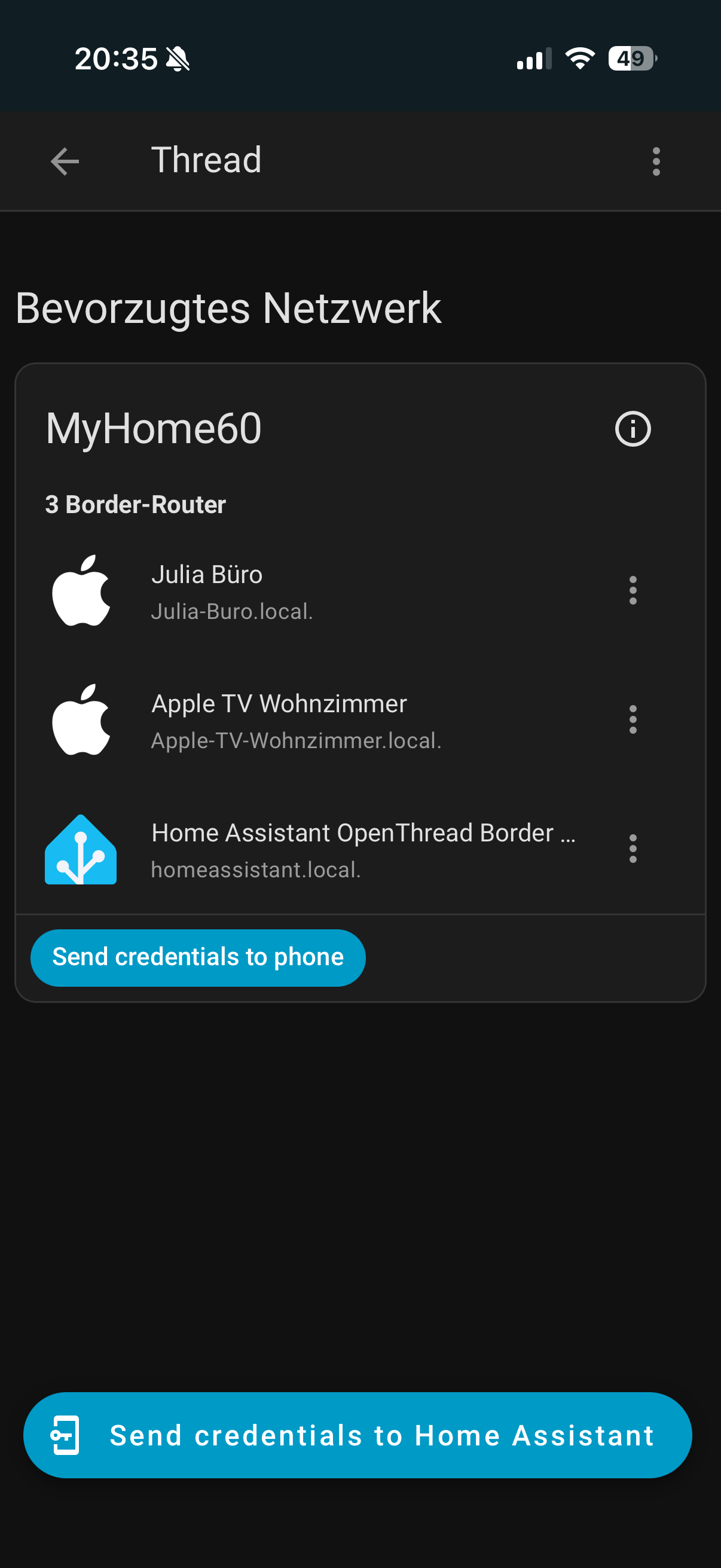This screenshot has width=721, height=1568.
Task: Go back from the Thread screen
Action: [x=65, y=161]
